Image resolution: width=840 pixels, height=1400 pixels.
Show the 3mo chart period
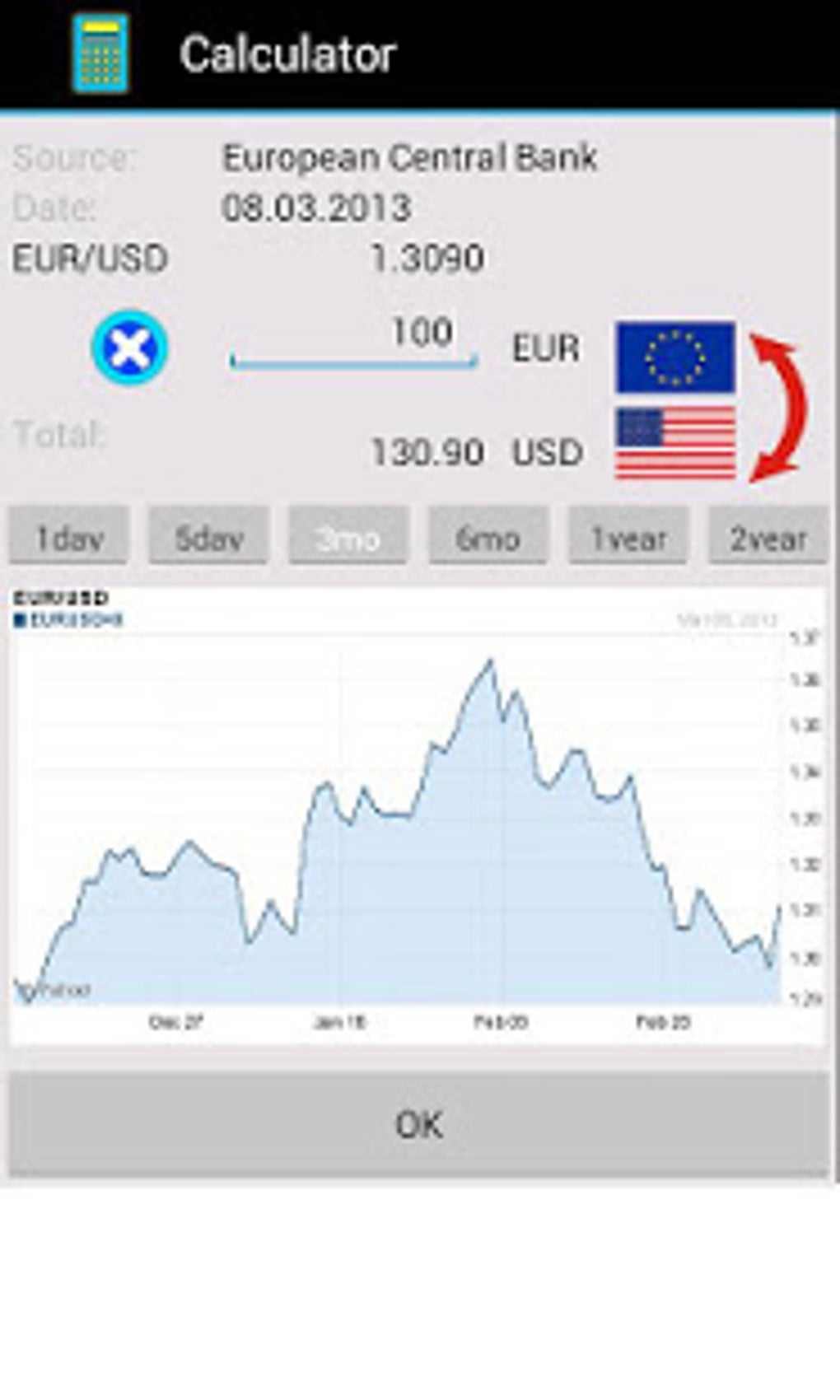click(x=348, y=536)
